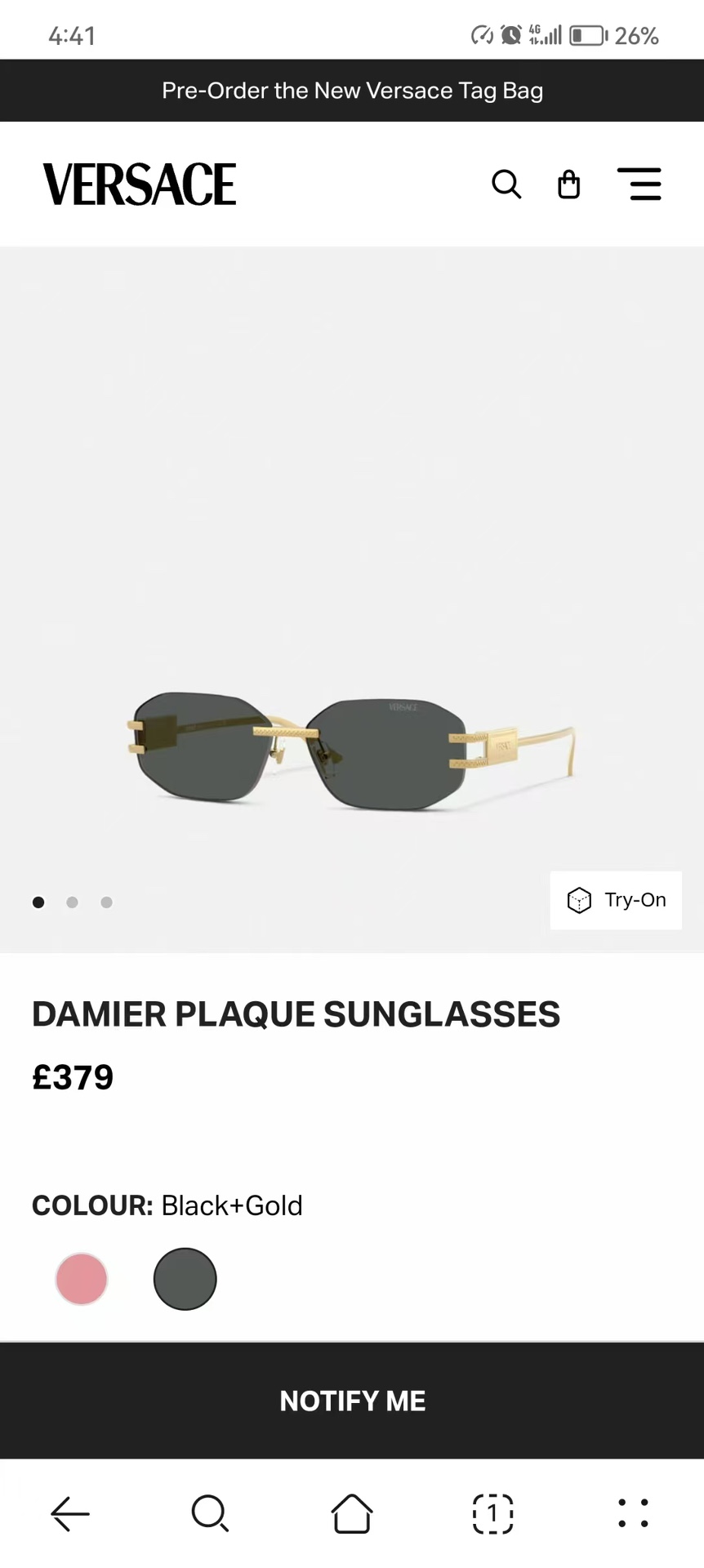Viewport: 704px width, 1568px height.
Task: Open the browser tabs switcher
Action: click(492, 1513)
